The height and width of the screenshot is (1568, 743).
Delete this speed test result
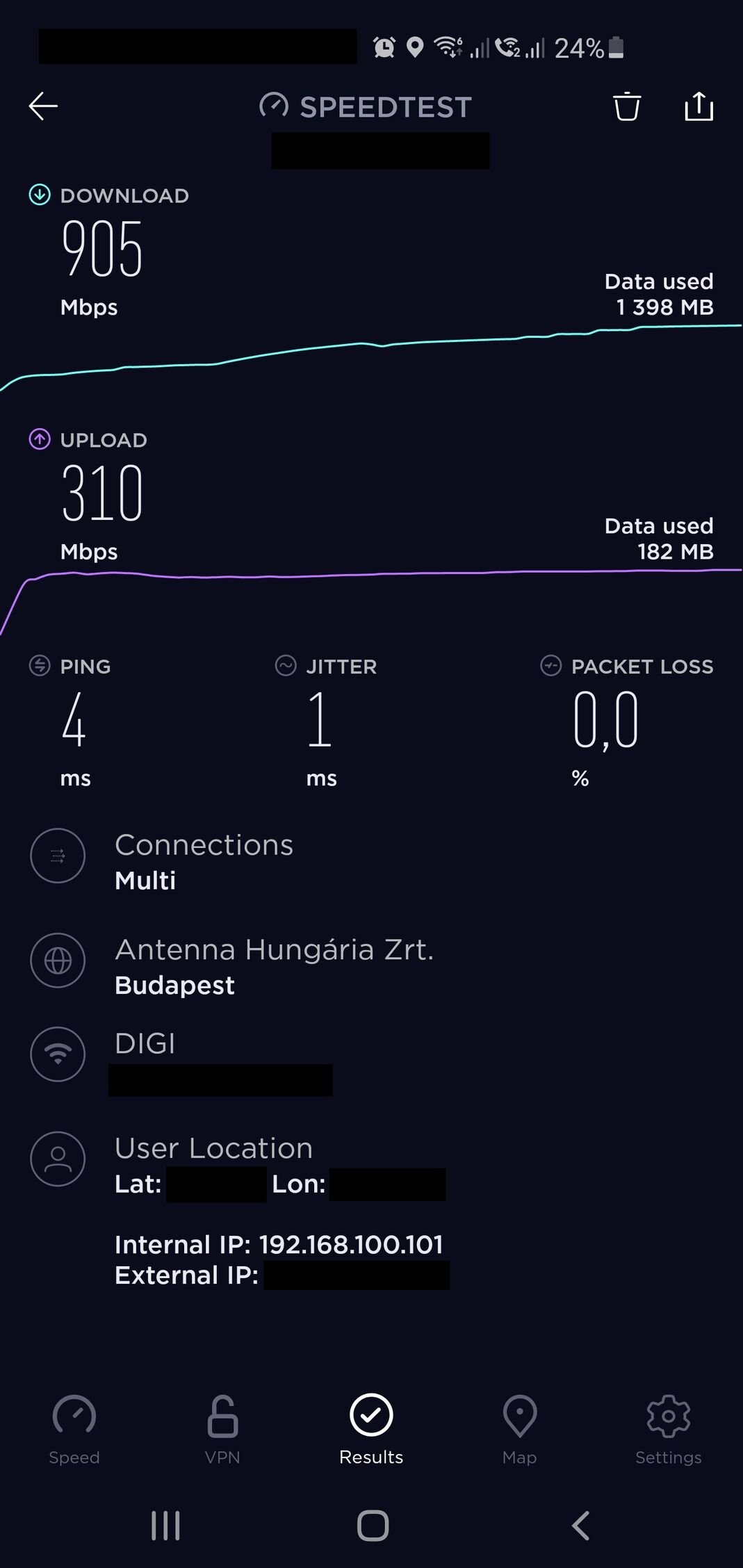[626, 106]
